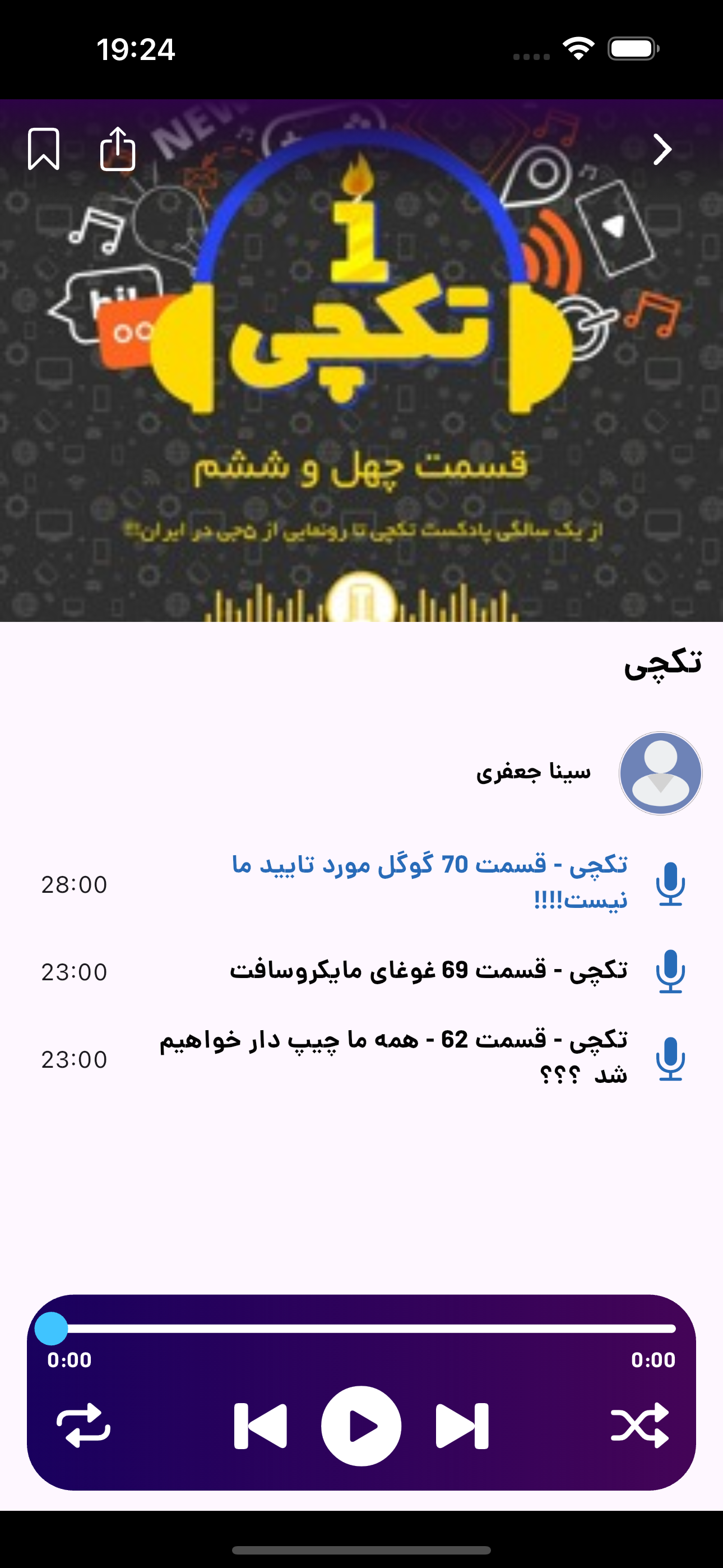Open episode 70 گوگل مورد تایید ما نیست
Screen dimensions: 723x1568
coord(429,882)
